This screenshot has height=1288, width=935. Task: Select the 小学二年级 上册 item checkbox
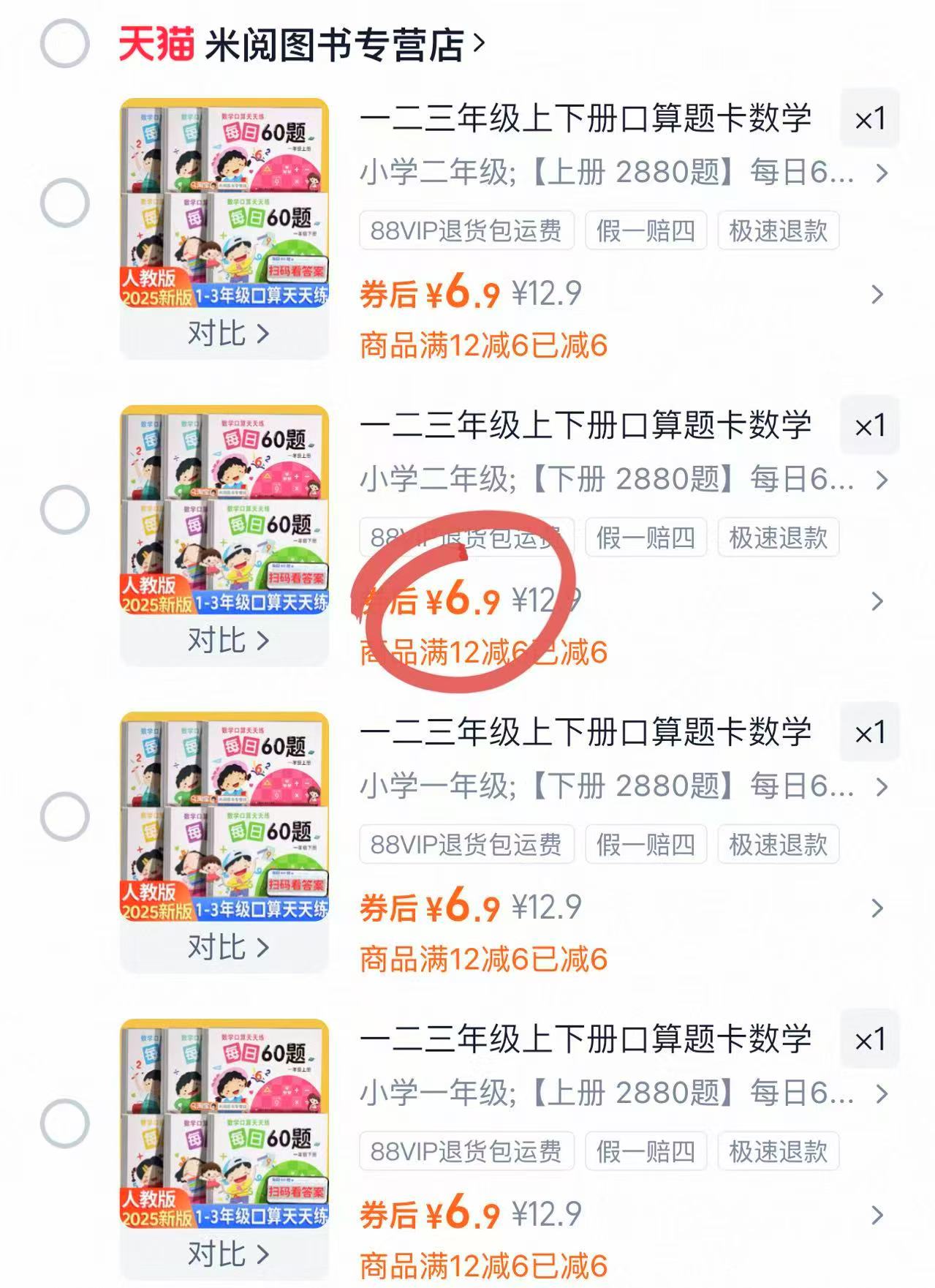[64, 203]
